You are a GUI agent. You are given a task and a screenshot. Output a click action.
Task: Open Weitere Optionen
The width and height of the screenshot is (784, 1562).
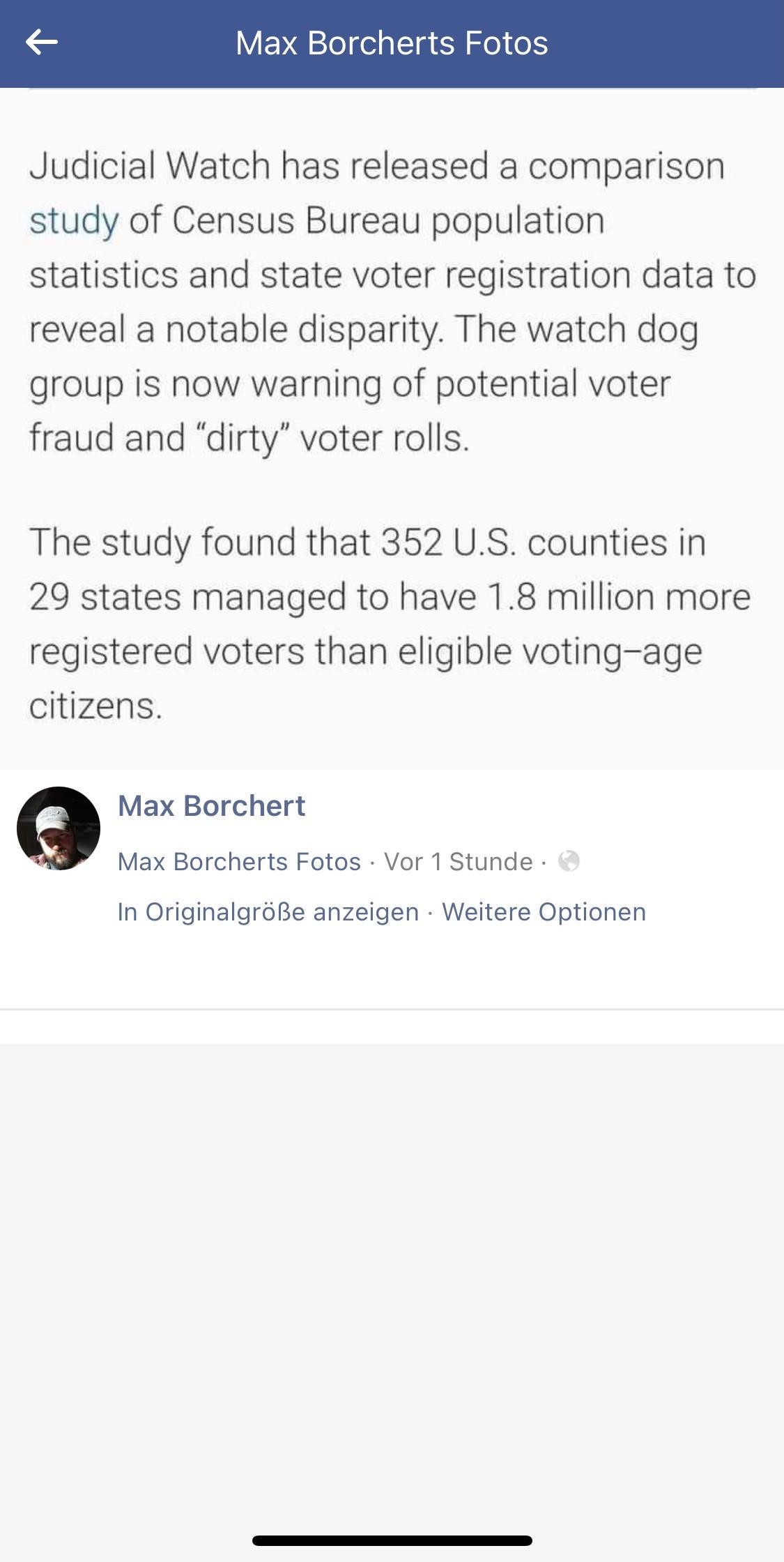544,912
